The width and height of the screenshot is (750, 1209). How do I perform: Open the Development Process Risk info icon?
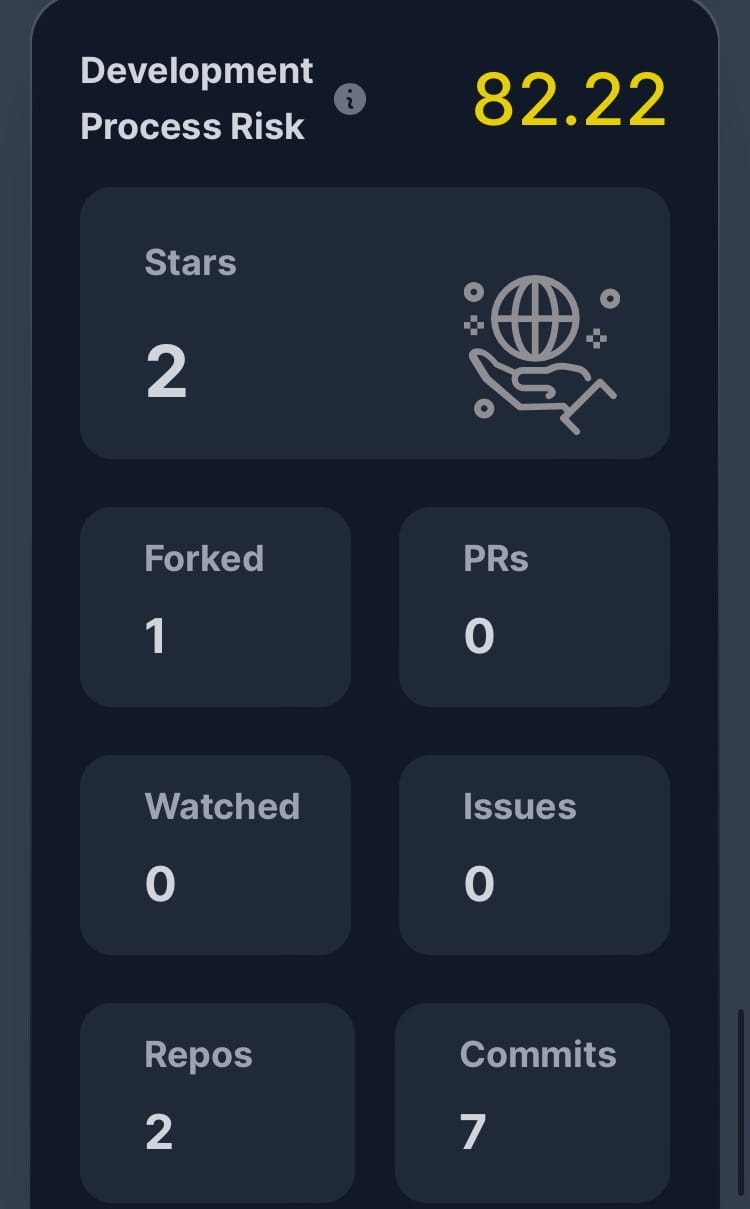point(349,99)
